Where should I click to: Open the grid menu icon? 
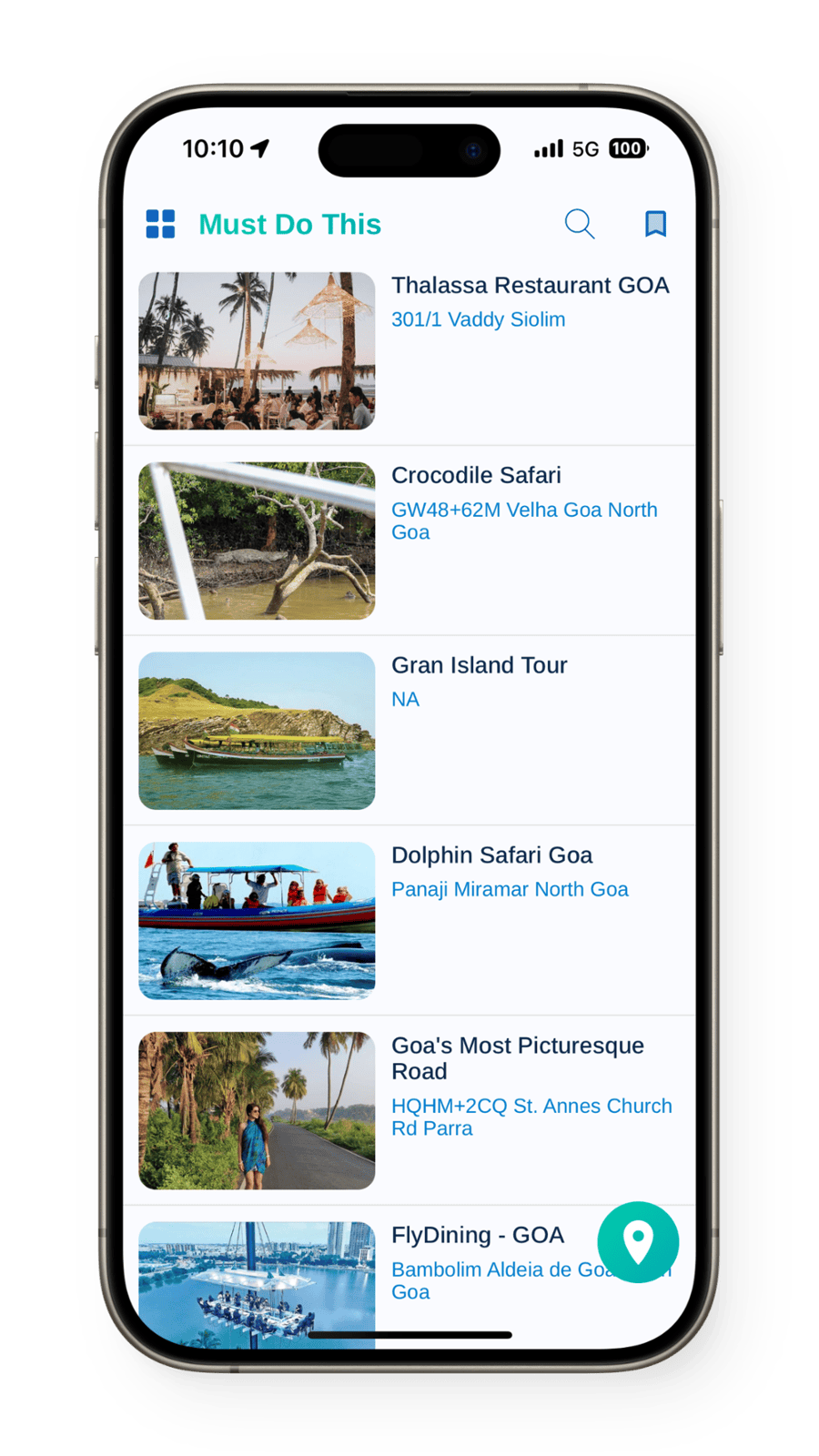[161, 224]
